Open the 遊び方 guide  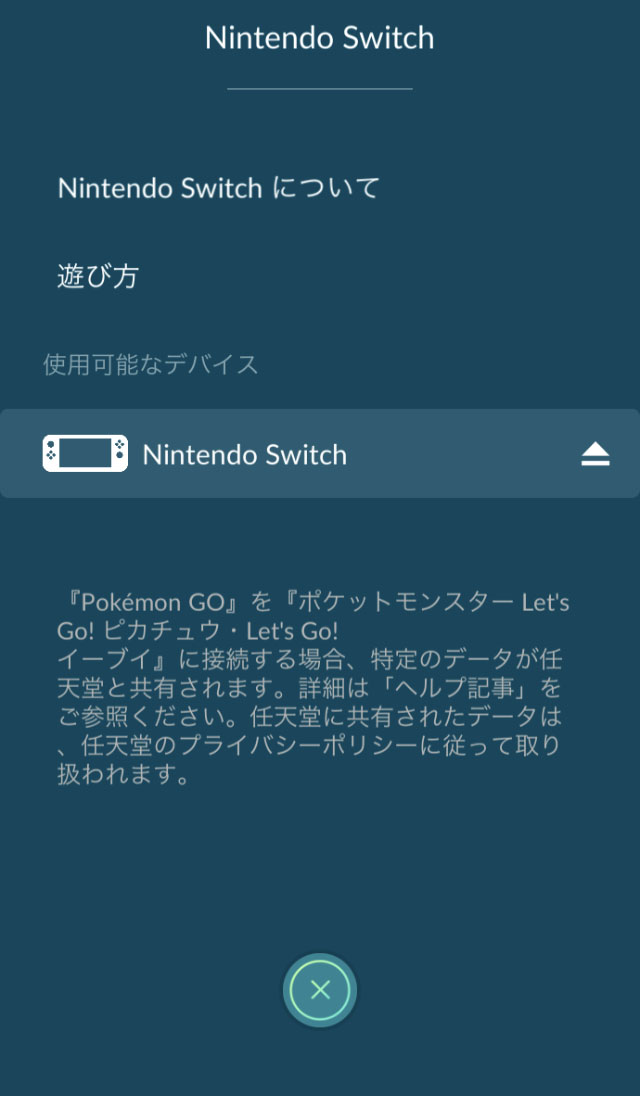[x=98, y=276]
